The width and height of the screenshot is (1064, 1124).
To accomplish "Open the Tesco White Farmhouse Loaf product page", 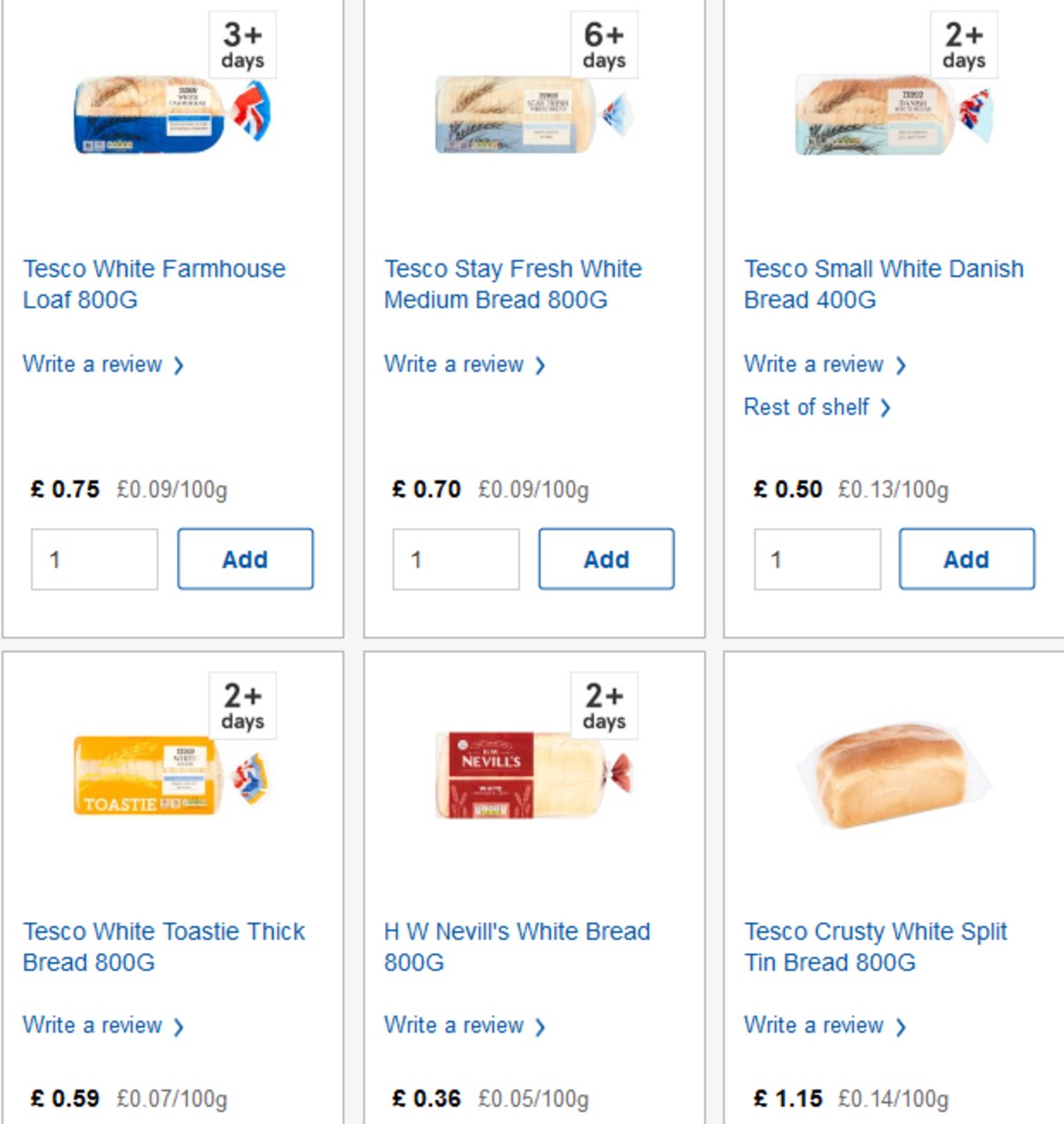I will coord(153,284).
